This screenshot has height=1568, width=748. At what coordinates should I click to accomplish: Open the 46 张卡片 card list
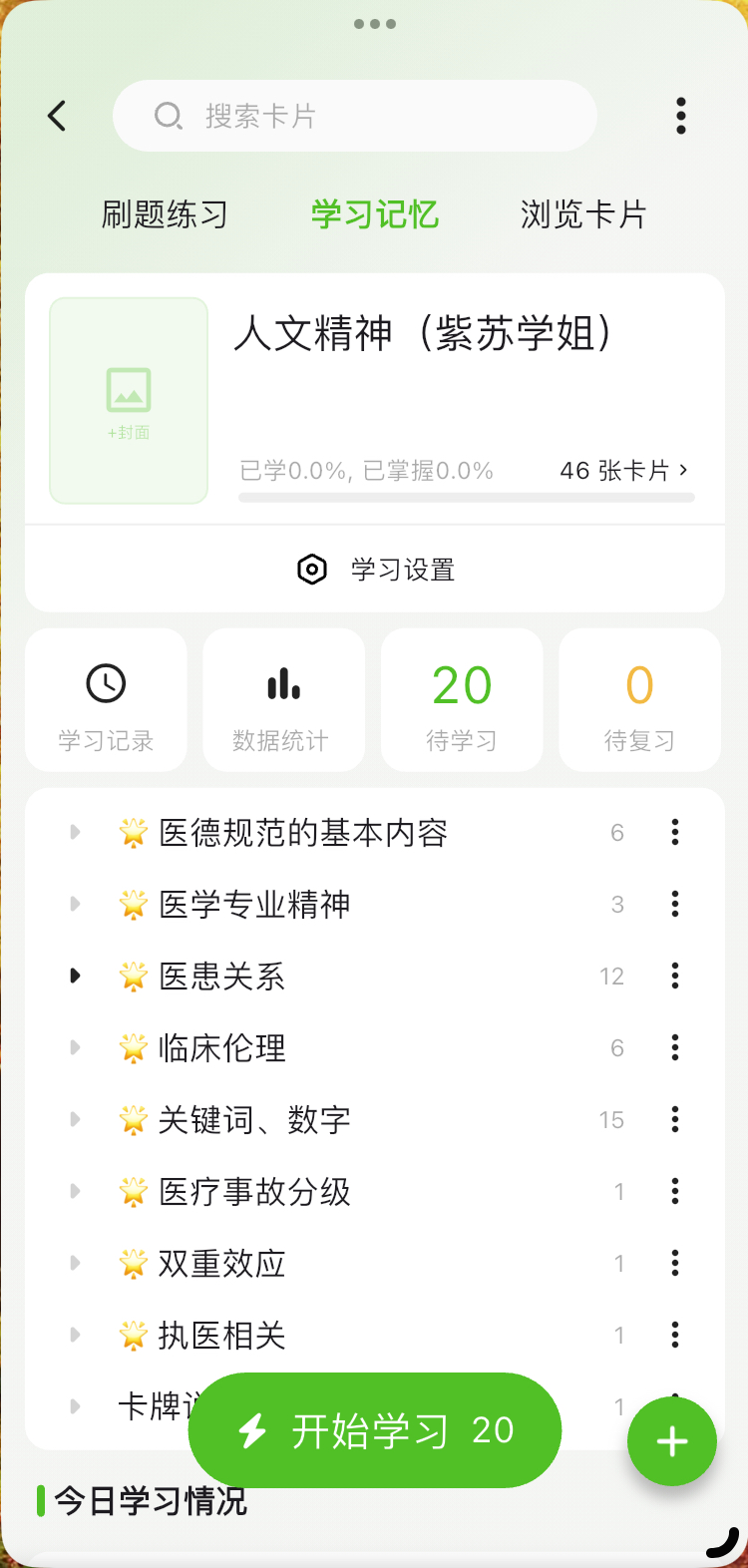[x=623, y=471]
